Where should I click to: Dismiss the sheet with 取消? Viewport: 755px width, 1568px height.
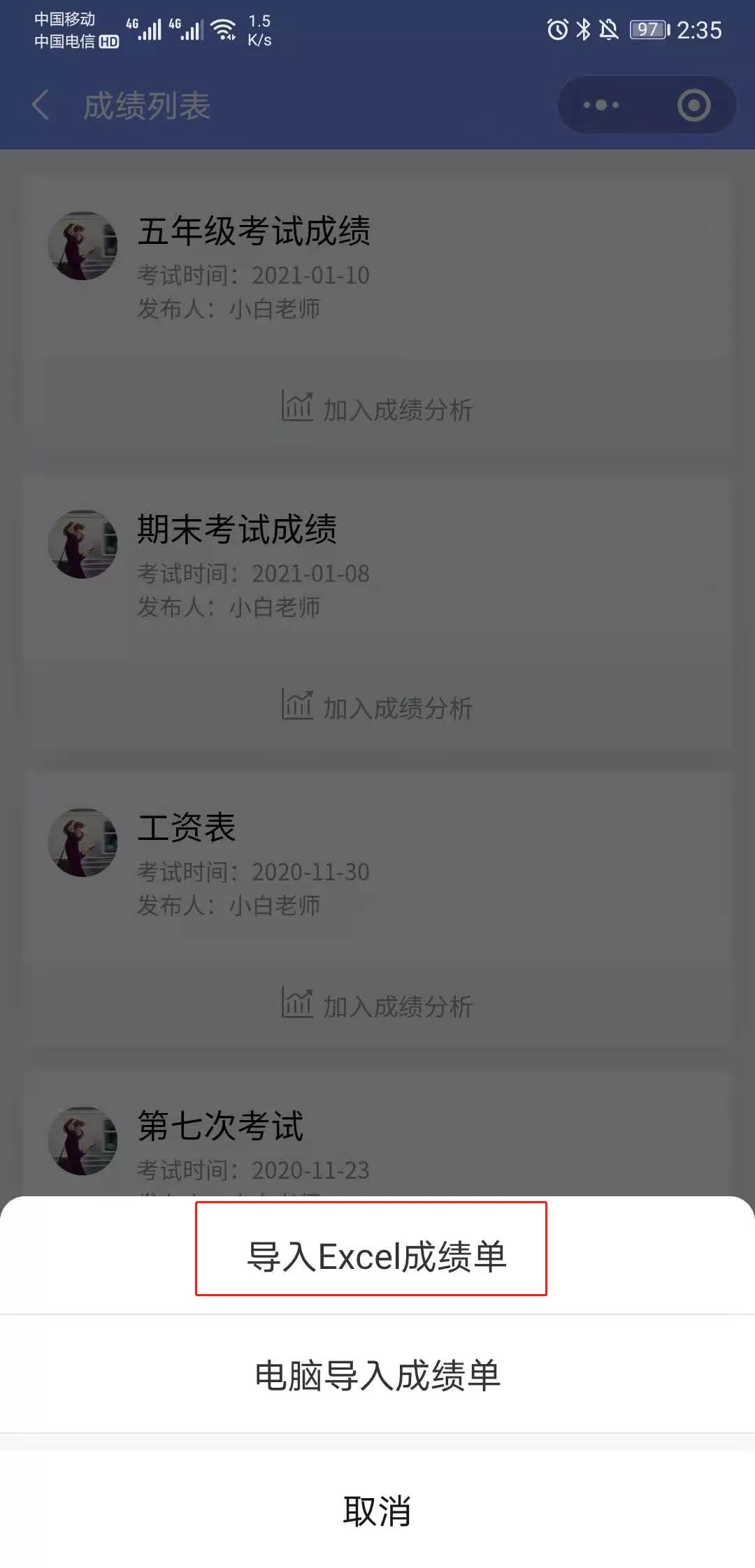click(377, 1511)
